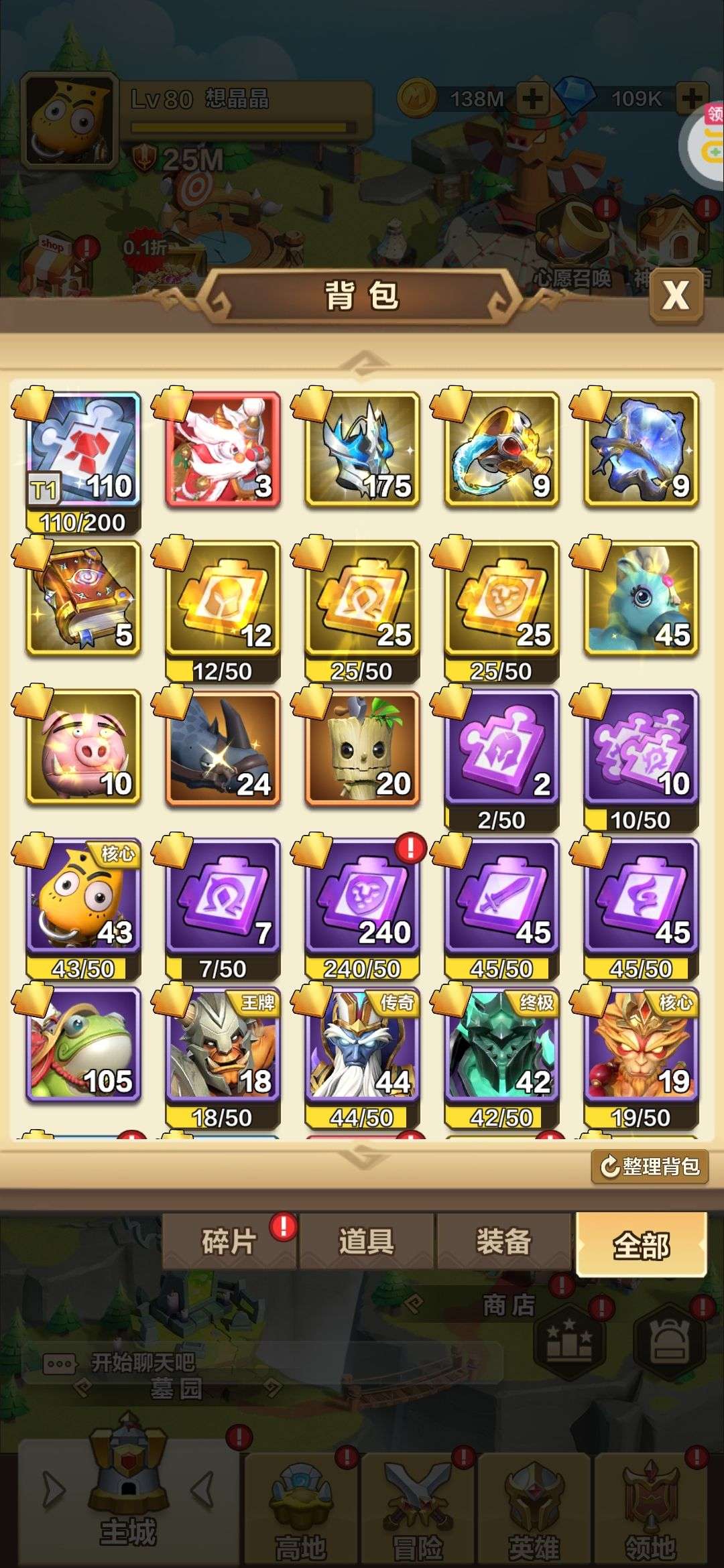Select the 全部 tab
The width and height of the screenshot is (724, 1568).
[x=642, y=1244]
